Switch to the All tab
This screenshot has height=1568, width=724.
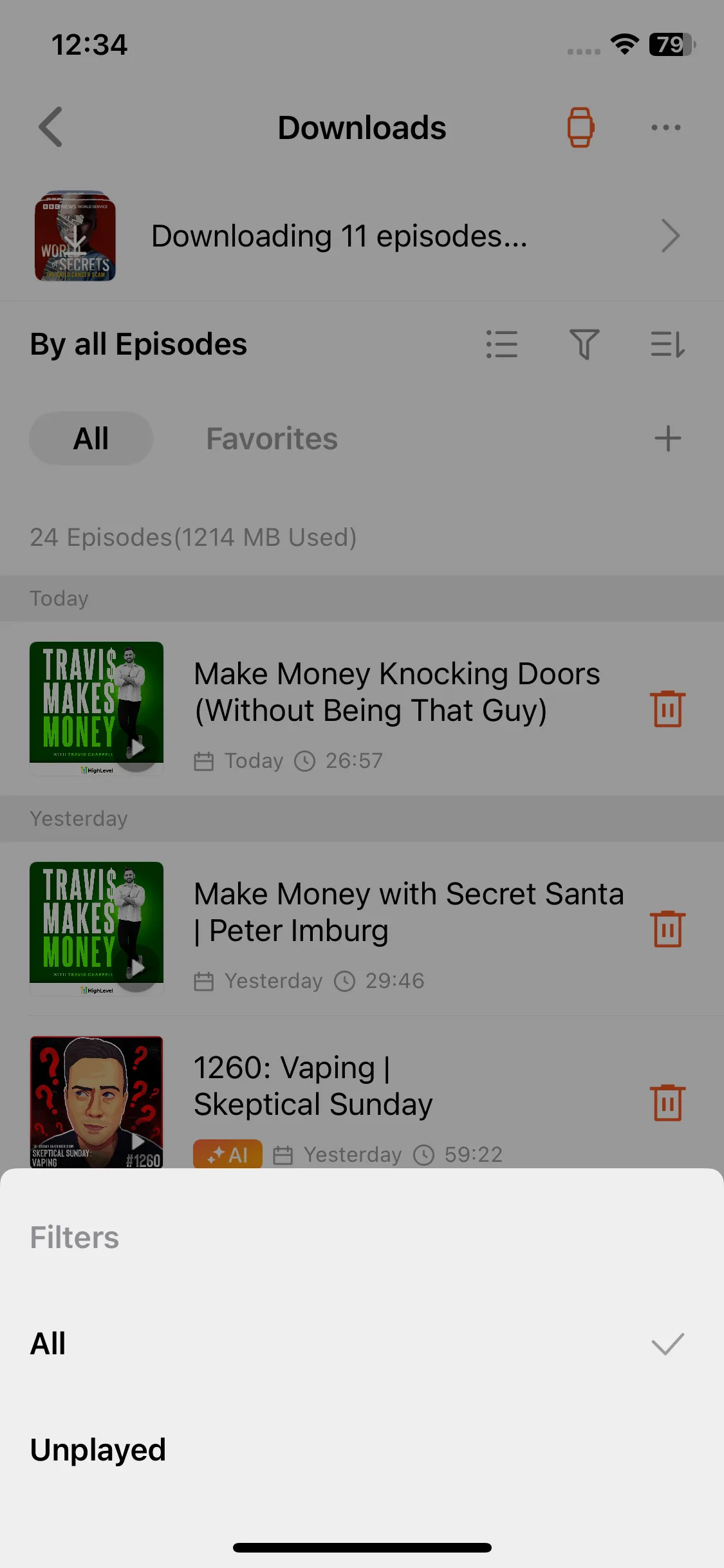[x=91, y=439]
